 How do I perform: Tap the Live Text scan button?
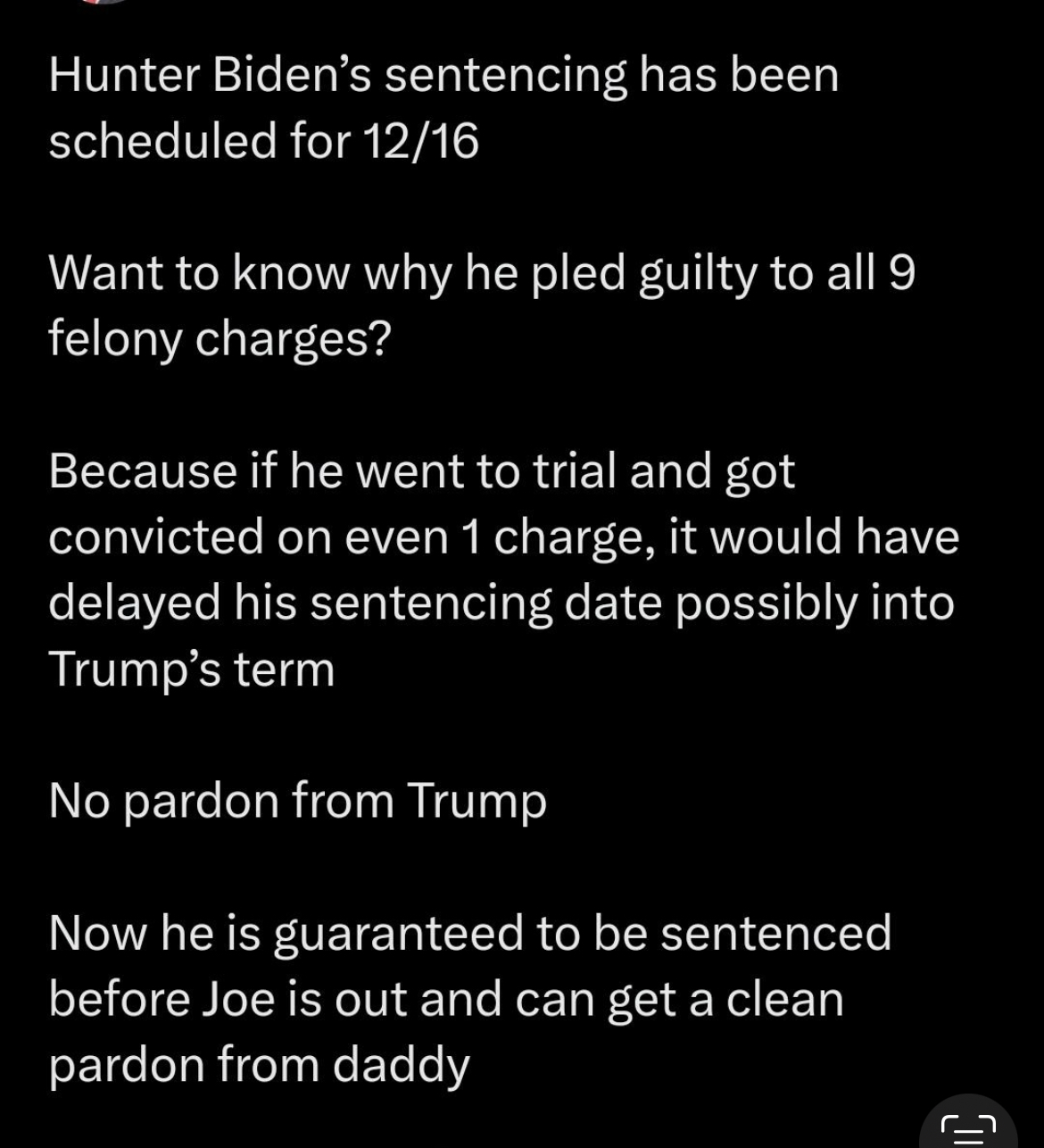tap(968, 1127)
